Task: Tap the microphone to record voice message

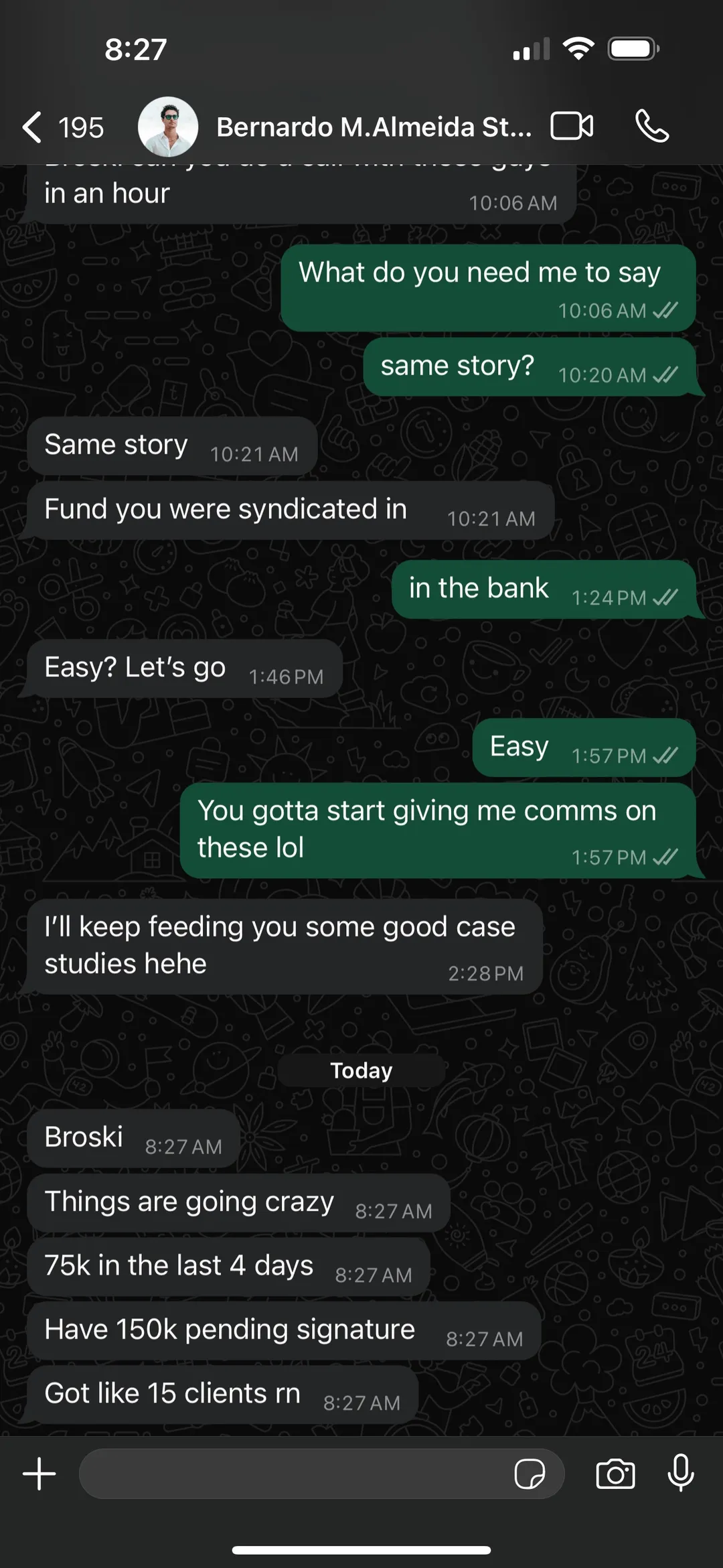Action: click(681, 1473)
